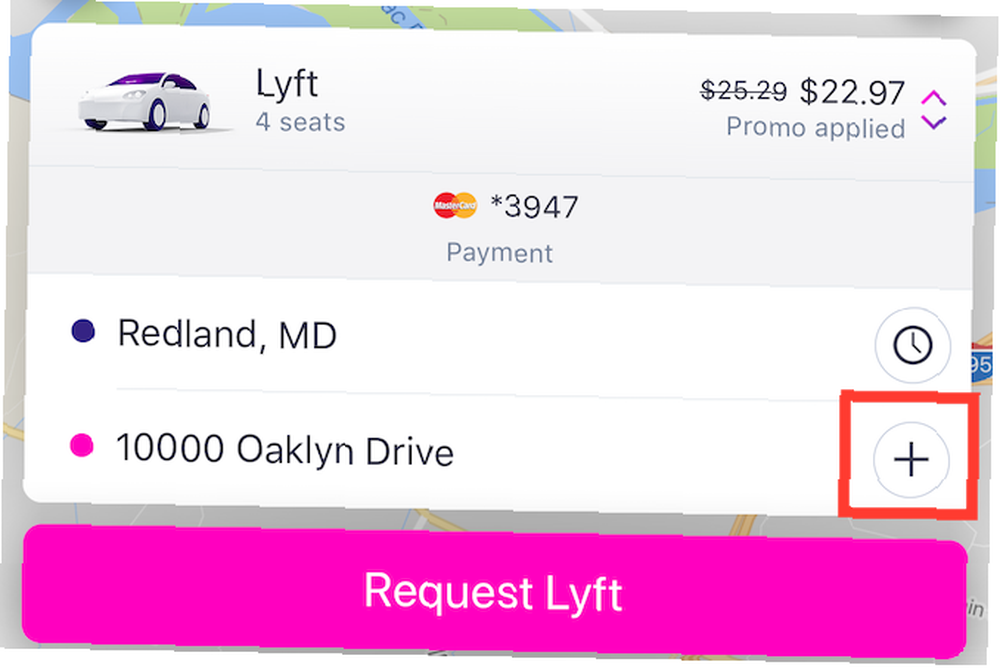
Task: Tap the Request Lyft button
Action: [x=494, y=591]
